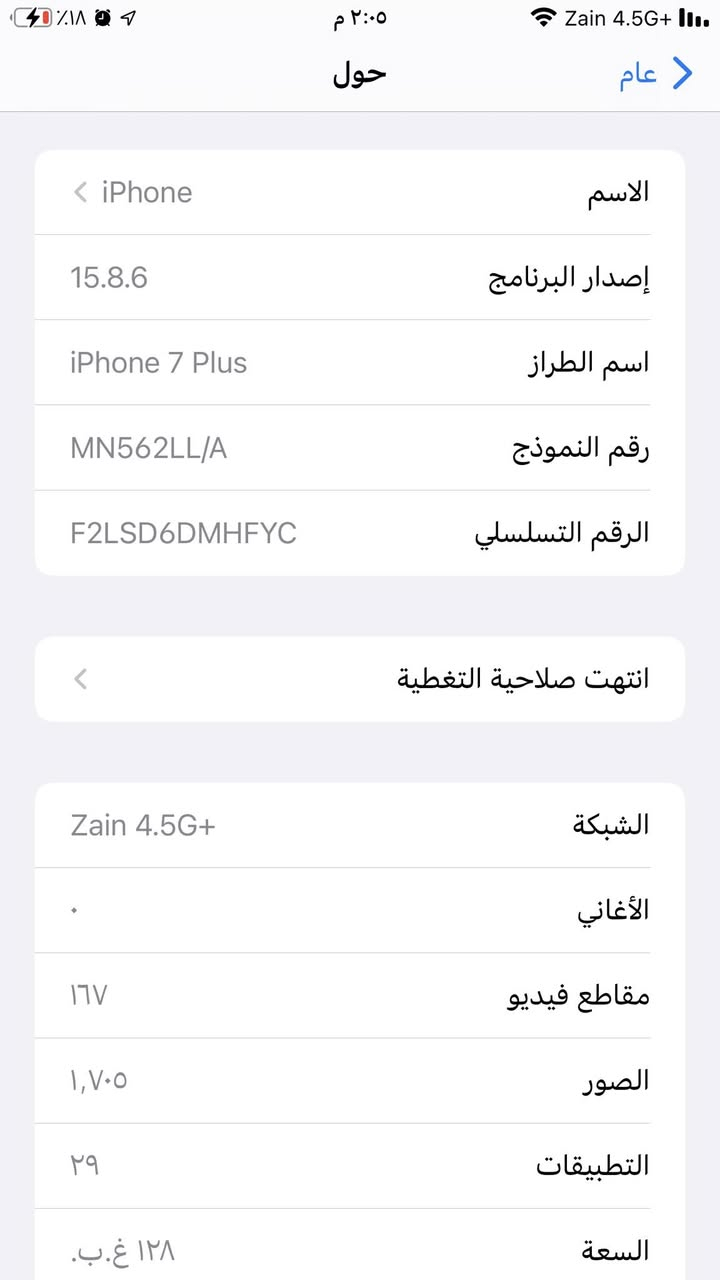Tap the iPhone 7 Plus model name row
Image resolution: width=720 pixels, height=1280 pixels.
point(360,362)
